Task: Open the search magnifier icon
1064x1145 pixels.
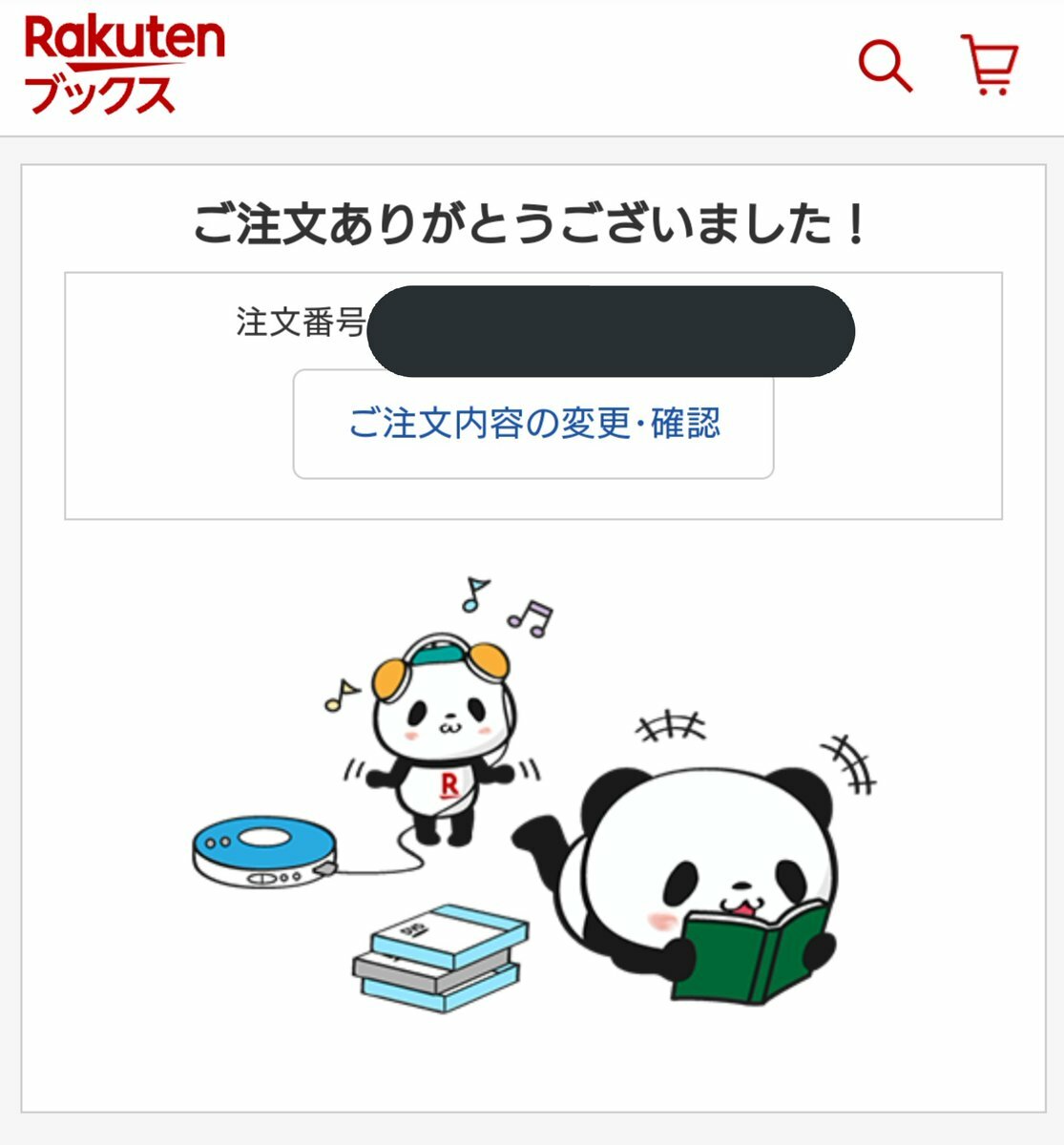Action: coord(885,67)
